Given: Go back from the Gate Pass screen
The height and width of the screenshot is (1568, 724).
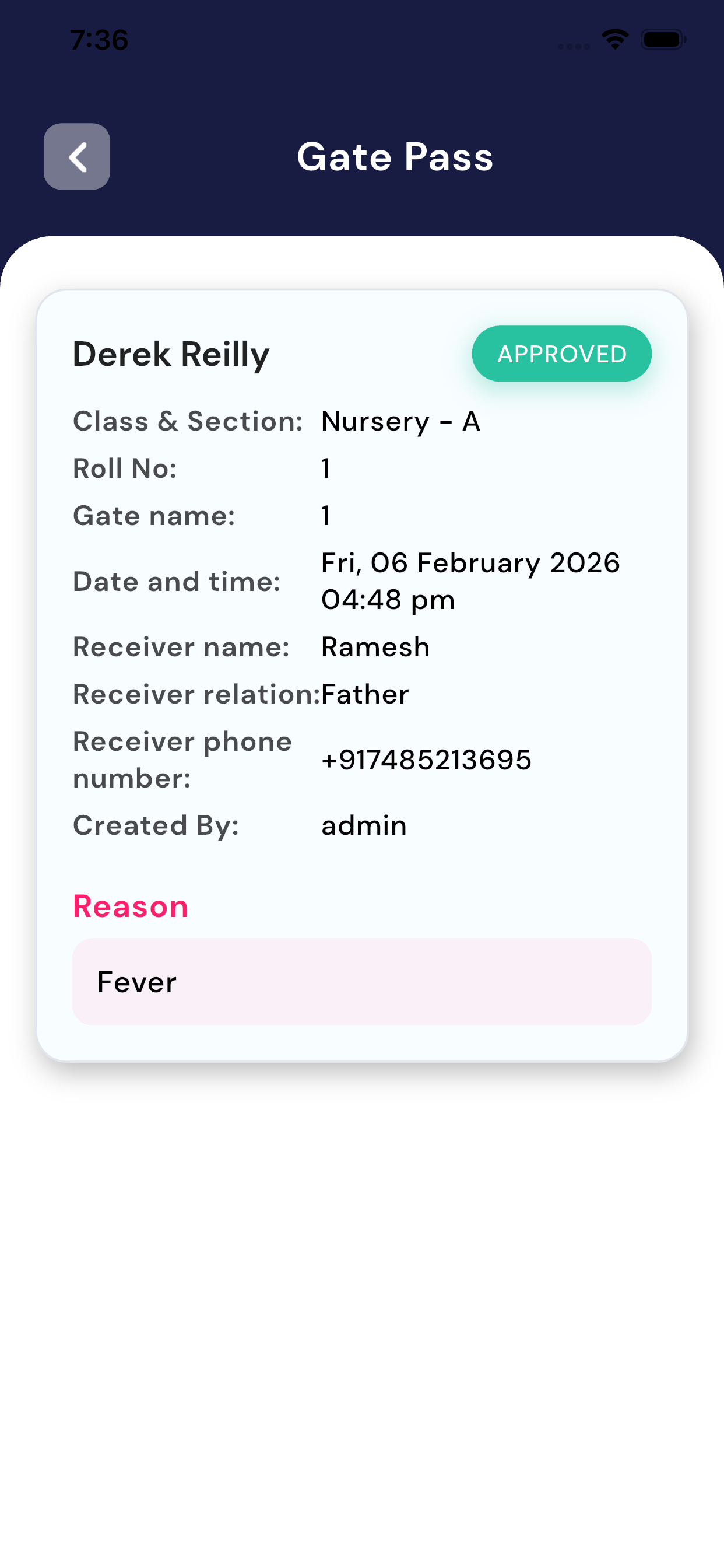Looking at the screenshot, I should coord(77,157).
